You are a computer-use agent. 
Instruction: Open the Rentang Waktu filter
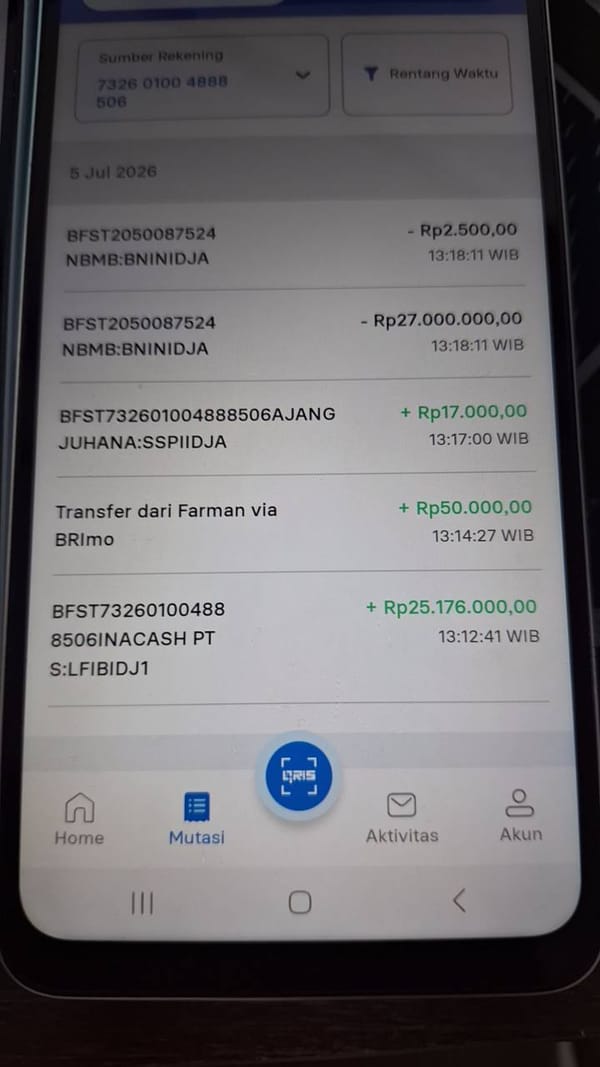tap(427, 74)
